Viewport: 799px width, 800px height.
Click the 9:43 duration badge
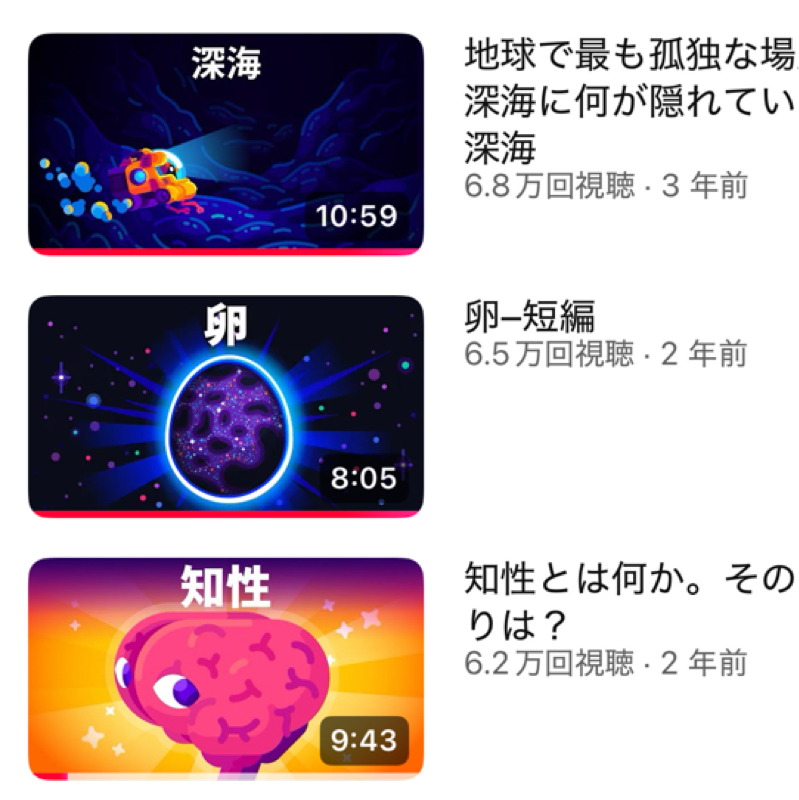[x=366, y=738]
